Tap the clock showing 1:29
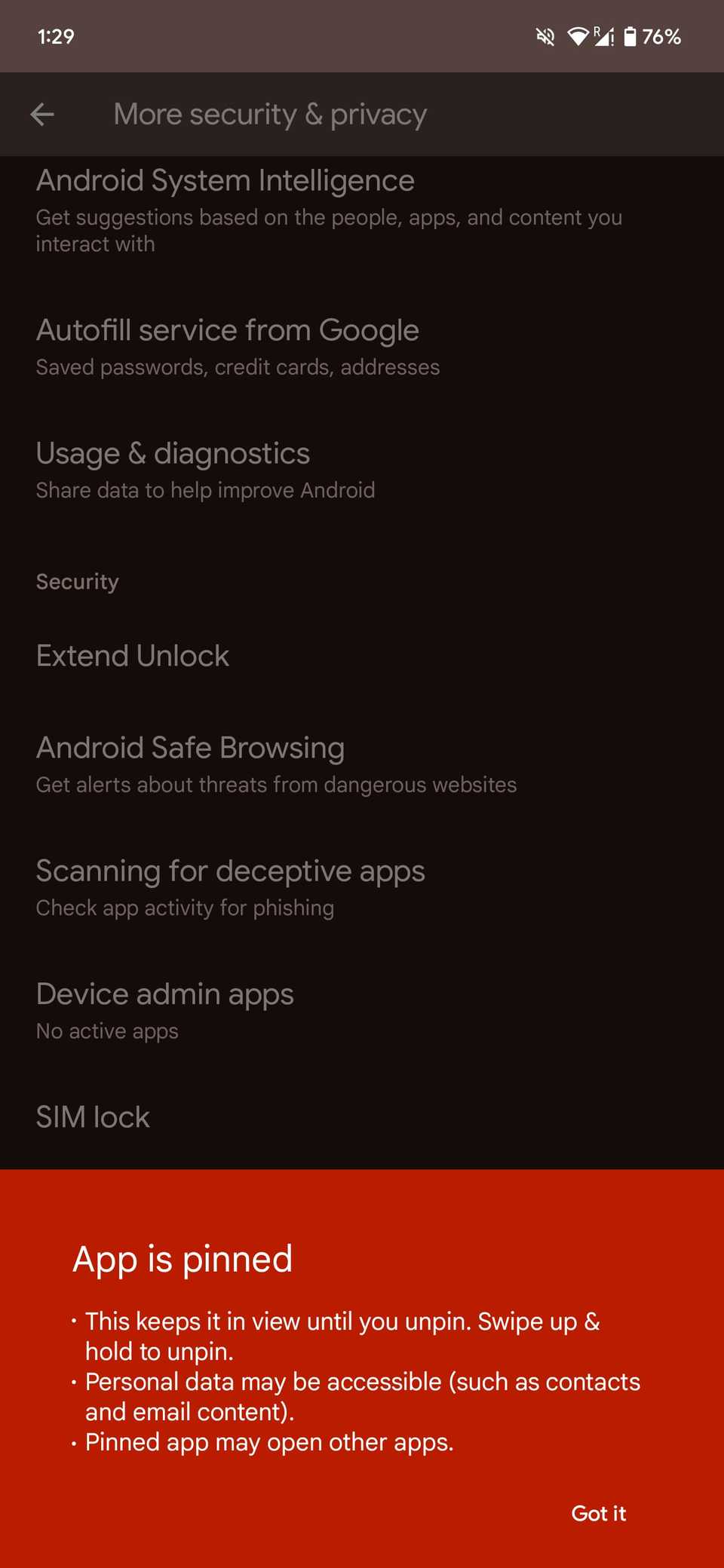724x1568 pixels. click(54, 36)
